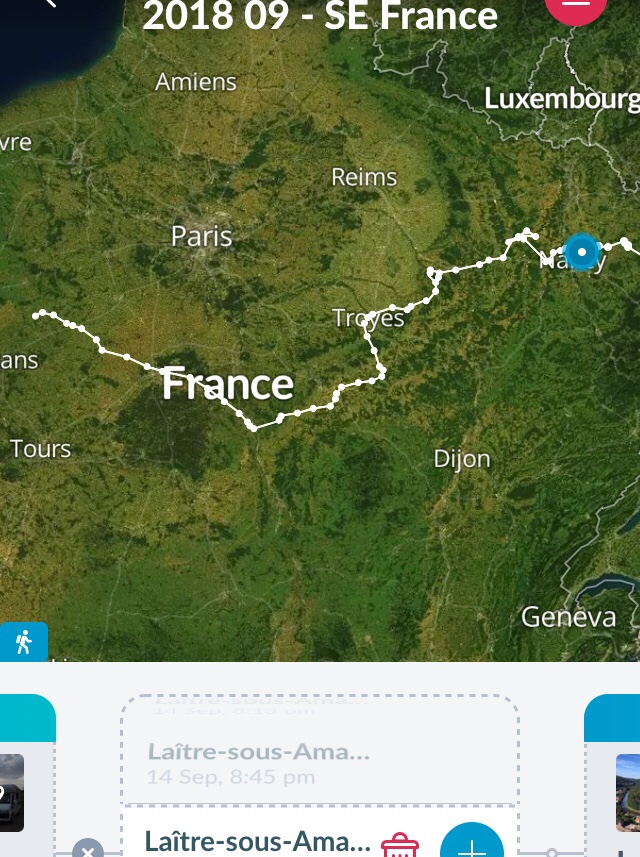Screen dimensions: 640x857
Task: Open the previous step card's photo
Action: [12, 792]
